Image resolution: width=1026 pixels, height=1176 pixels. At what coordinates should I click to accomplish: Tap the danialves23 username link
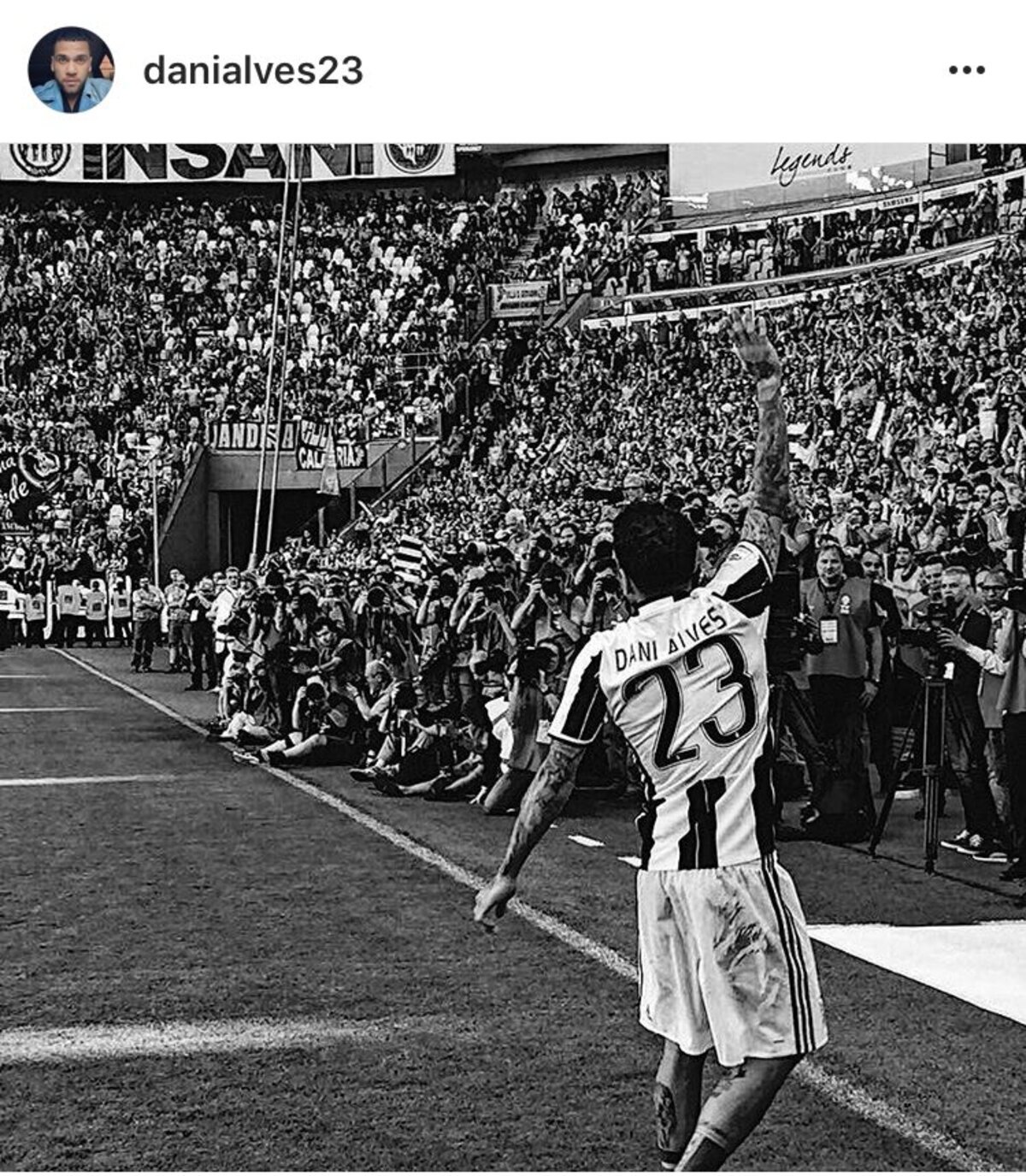pos(253,71)
